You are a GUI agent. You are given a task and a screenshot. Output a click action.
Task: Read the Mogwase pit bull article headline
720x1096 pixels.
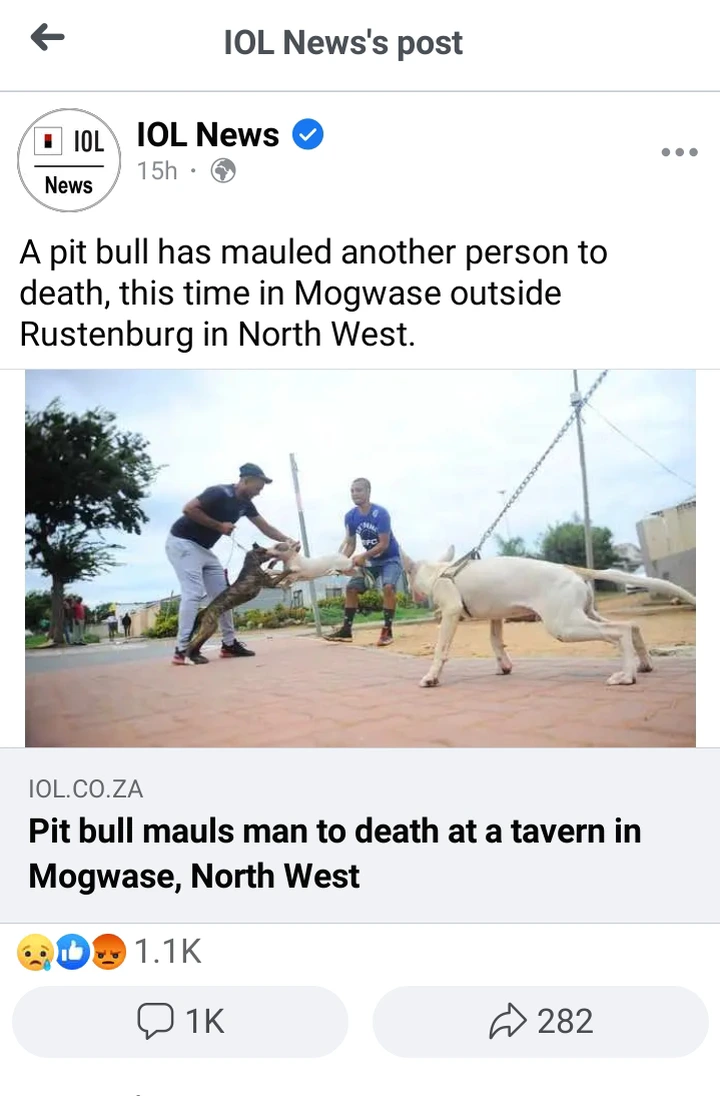(x=334, y=853)
